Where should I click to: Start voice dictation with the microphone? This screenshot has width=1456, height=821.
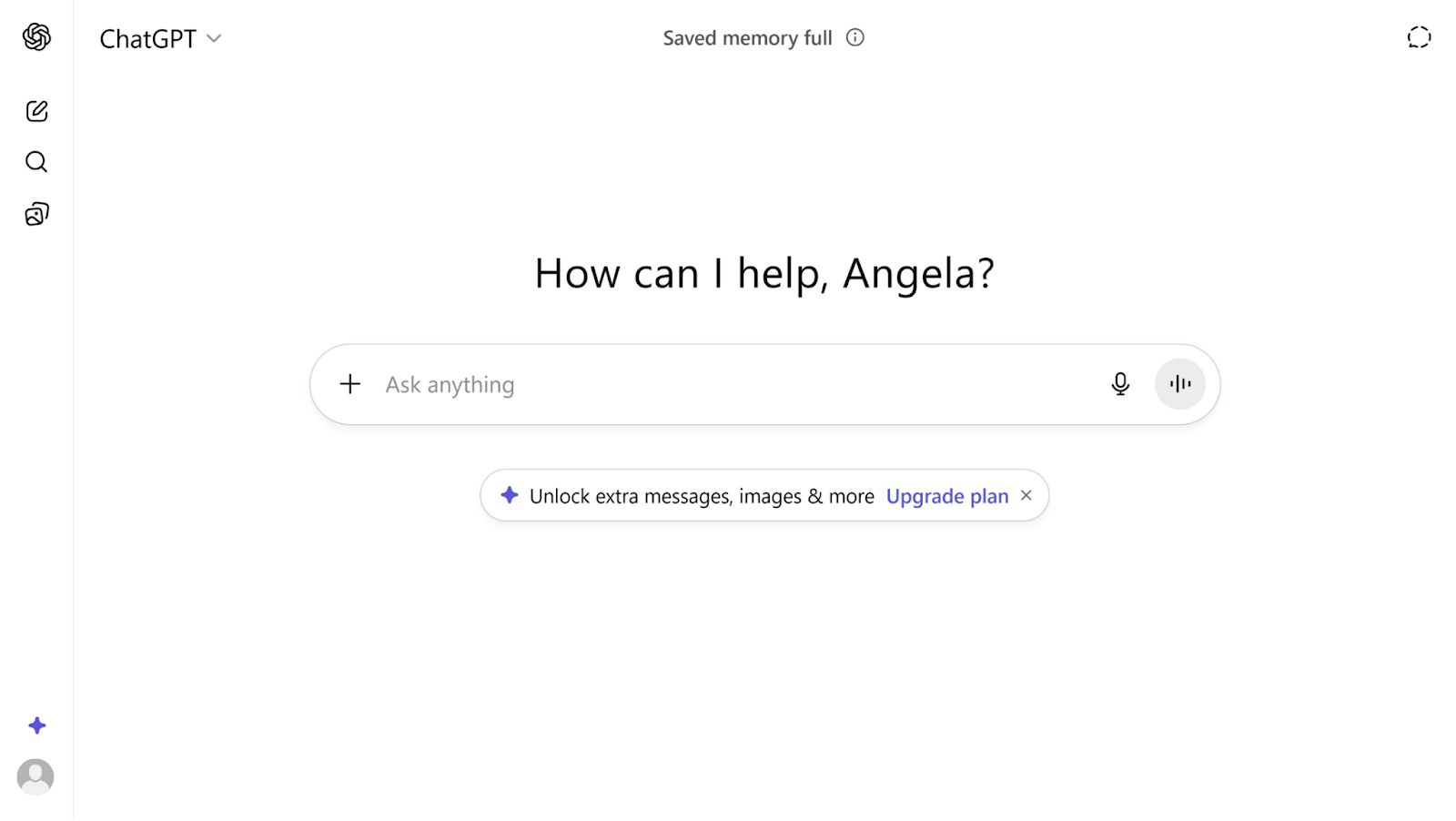(x=1120, y=384)
